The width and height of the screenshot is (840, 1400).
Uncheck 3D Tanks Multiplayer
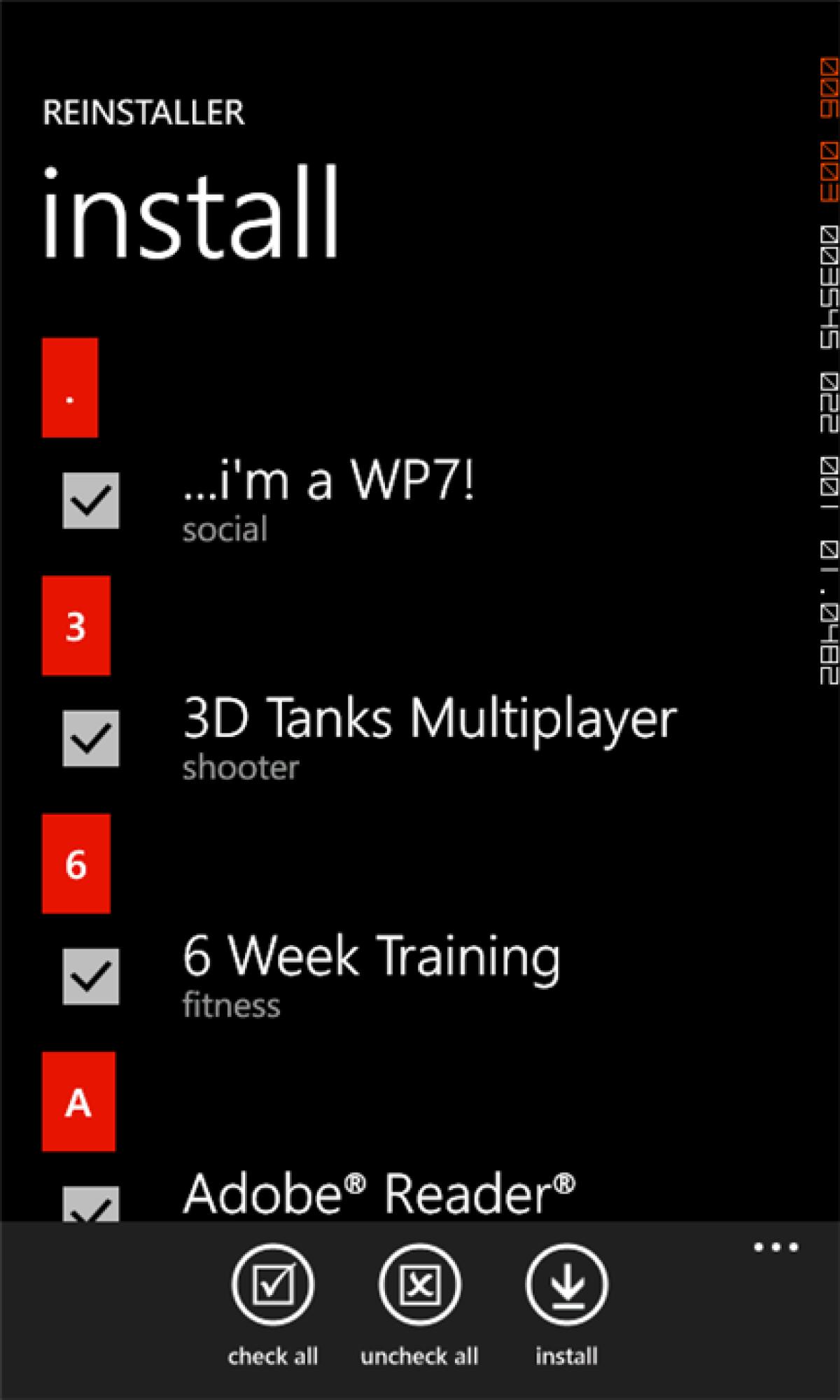pyautogui.click(x=90, y=738)
